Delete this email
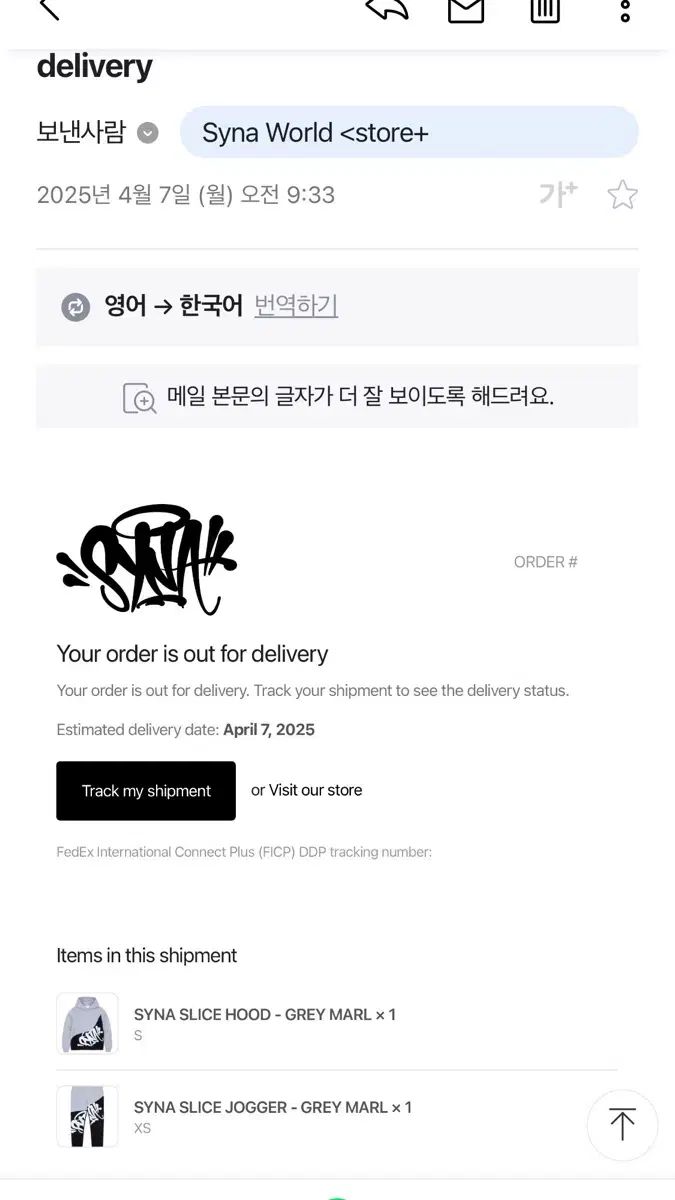The width and height of the screenshot is (675, 1200). tap(545, 11)
